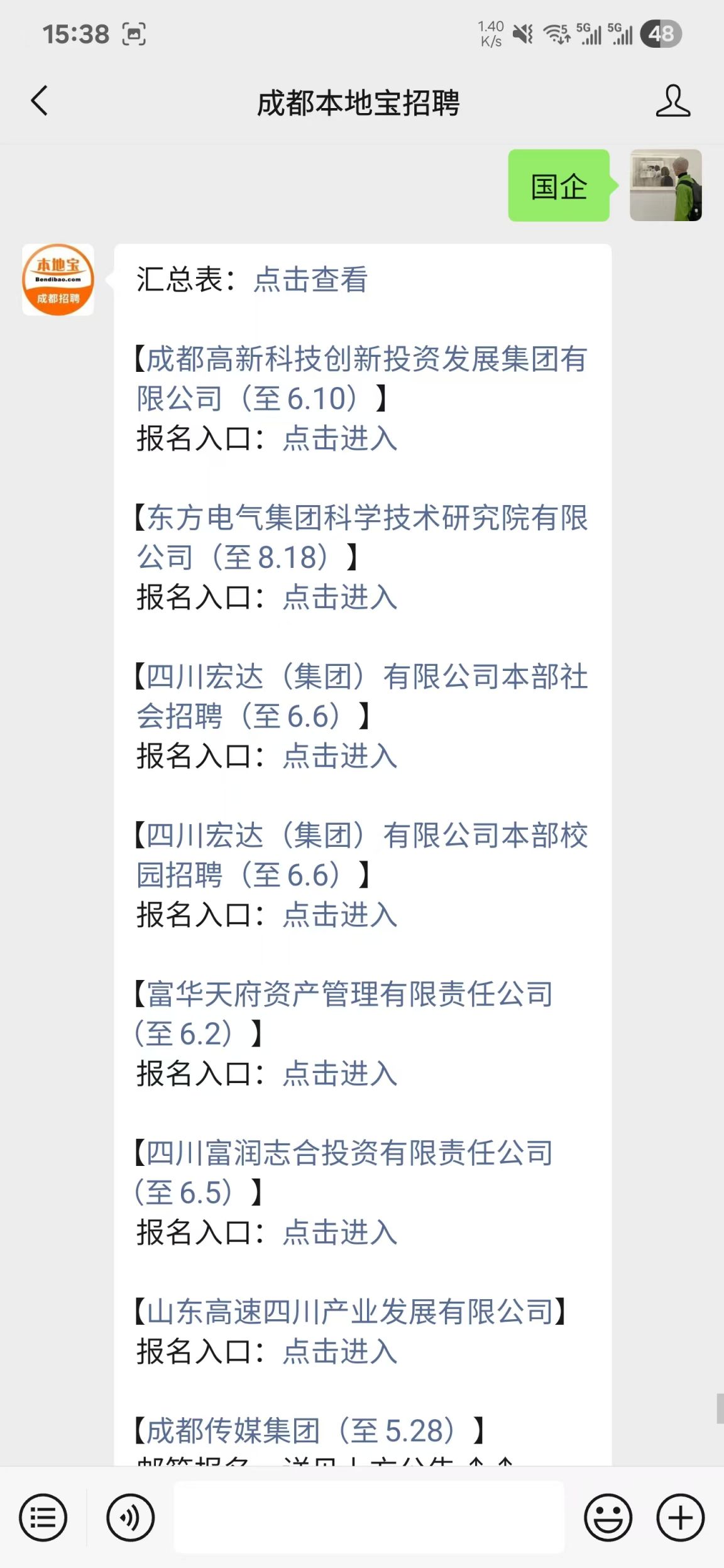Open the account profile icon
Image resolution: width=724 pixels, height=1568 pixels.
pos(673,101)
